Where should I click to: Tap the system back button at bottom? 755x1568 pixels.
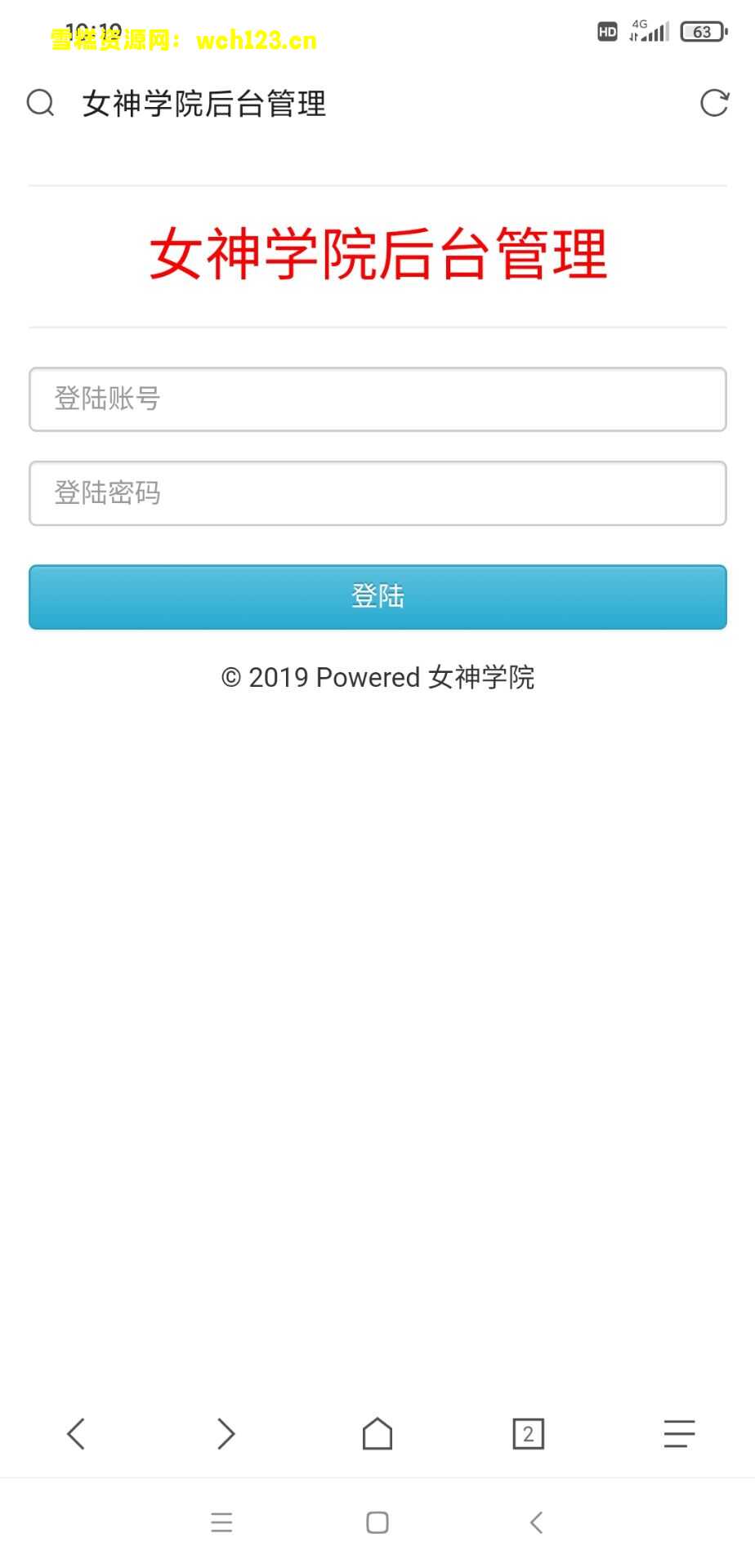click(x=535, y=1521)
